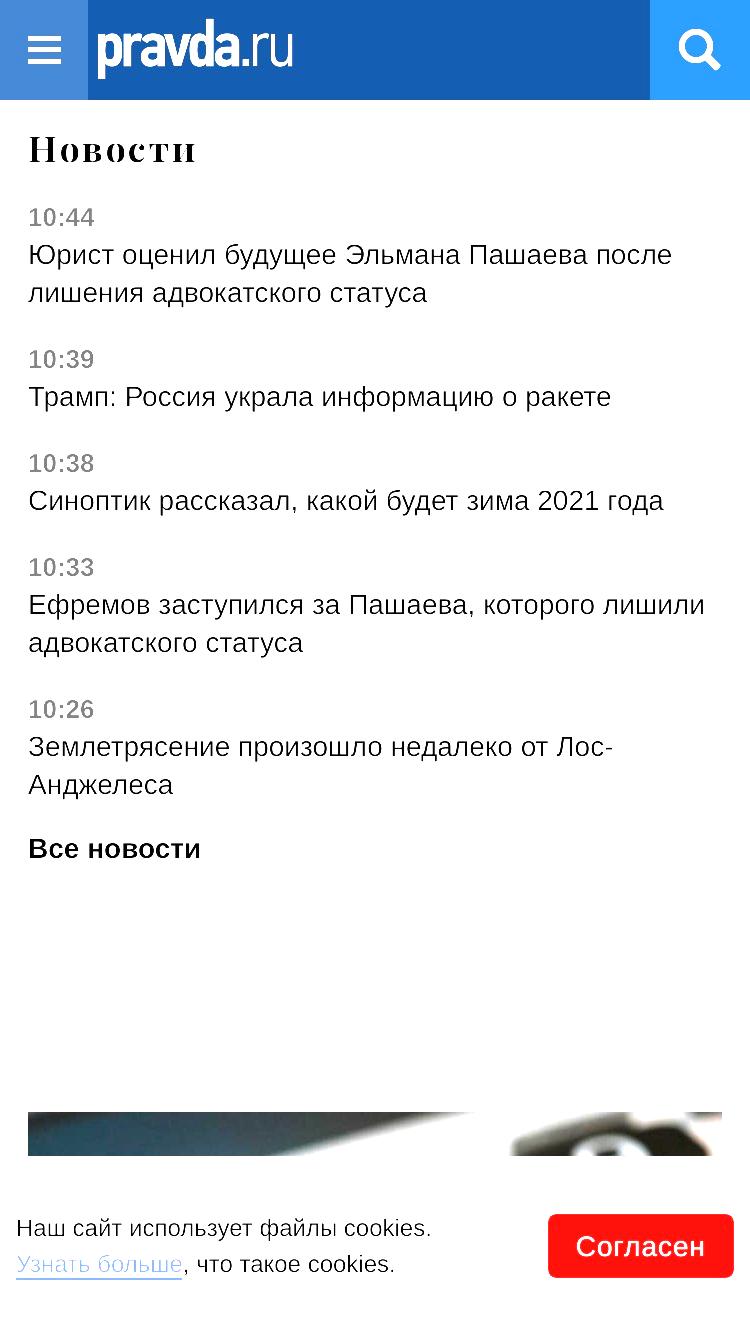Open the hamburger menu
This screenshot has width=750, height=1334.
(x=44, y=50)
